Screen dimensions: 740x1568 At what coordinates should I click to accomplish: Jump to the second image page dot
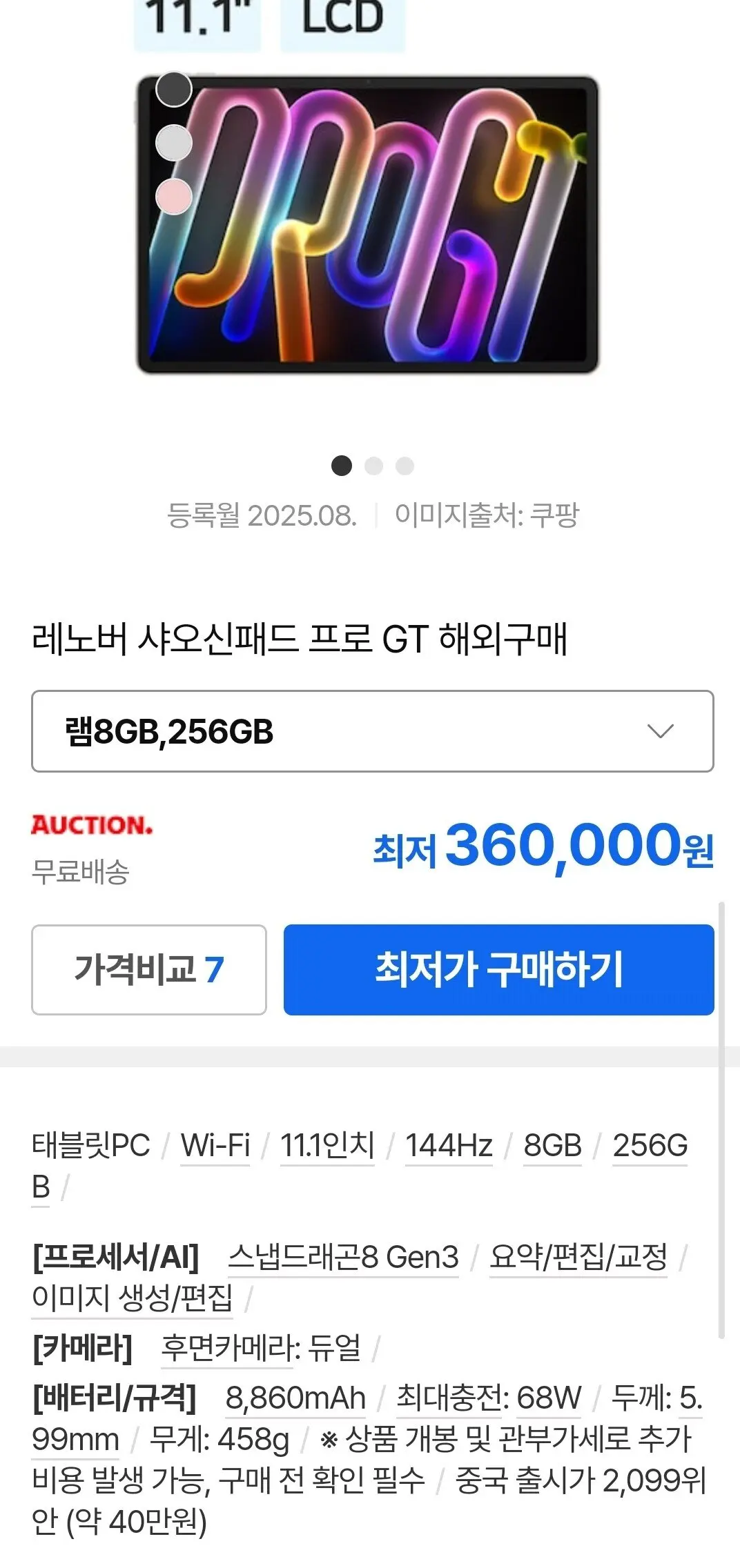[373, 466]
